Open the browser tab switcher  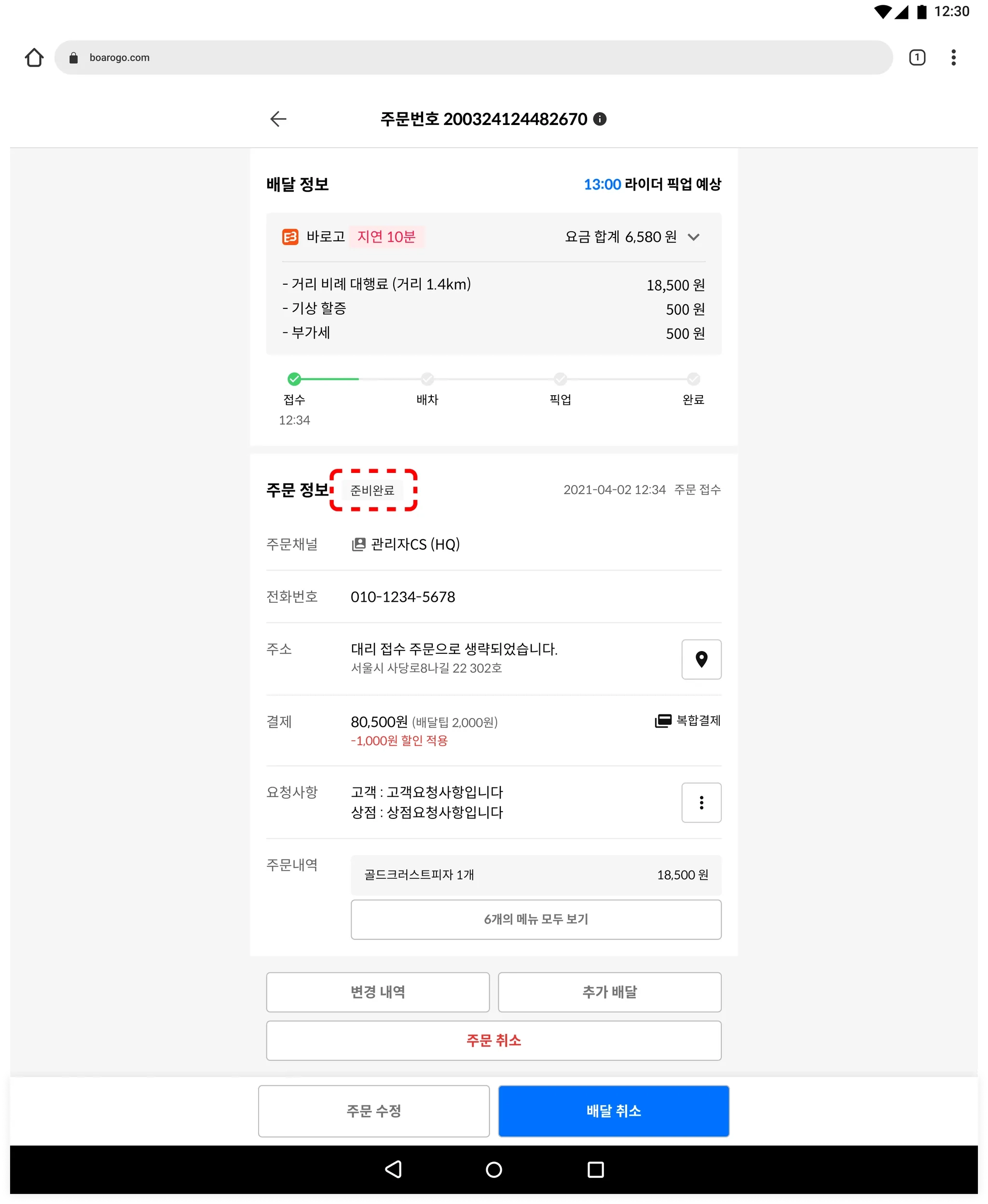[x=916, y=57]
